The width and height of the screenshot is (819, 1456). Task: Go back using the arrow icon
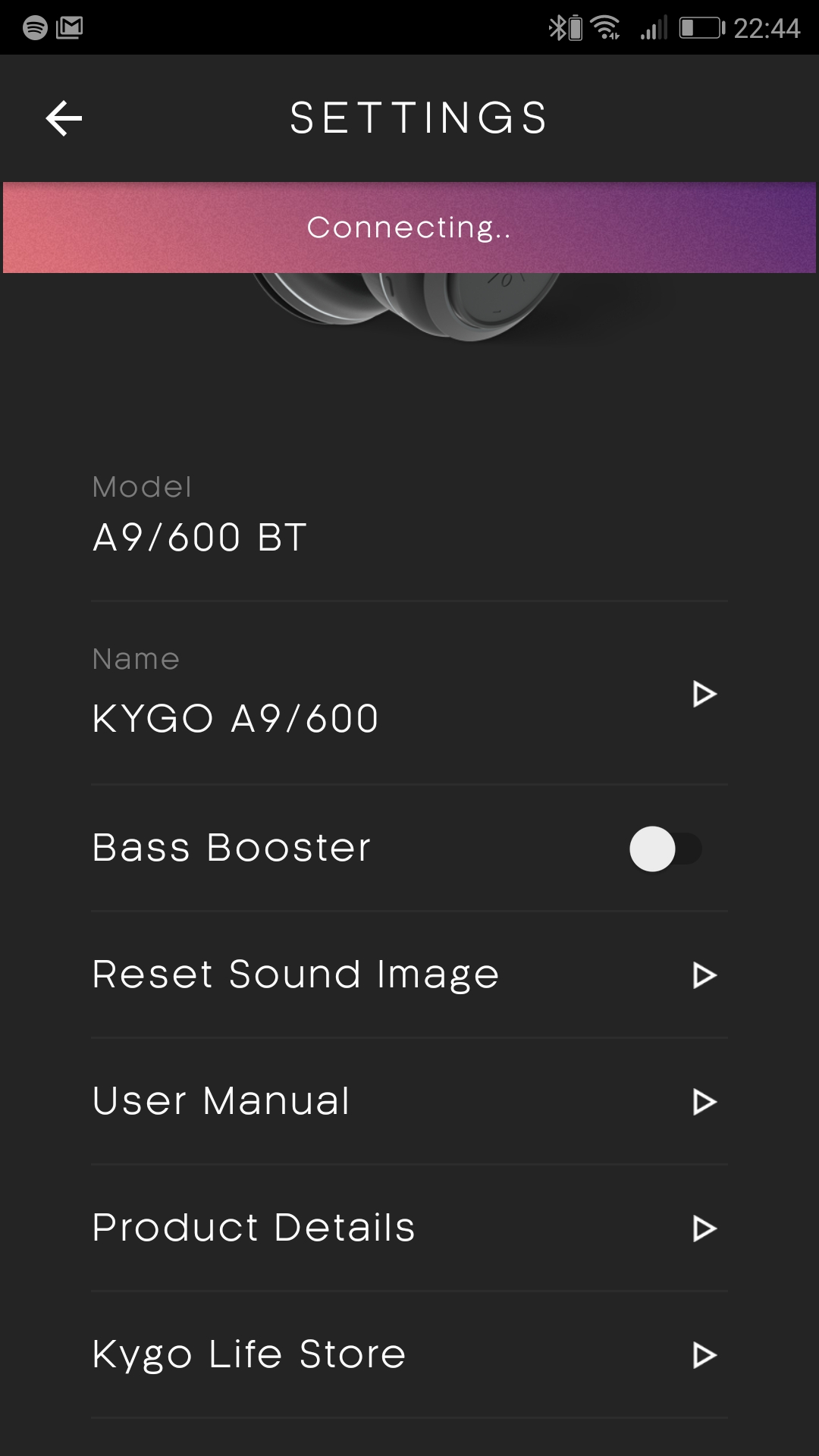pos(64,118)
